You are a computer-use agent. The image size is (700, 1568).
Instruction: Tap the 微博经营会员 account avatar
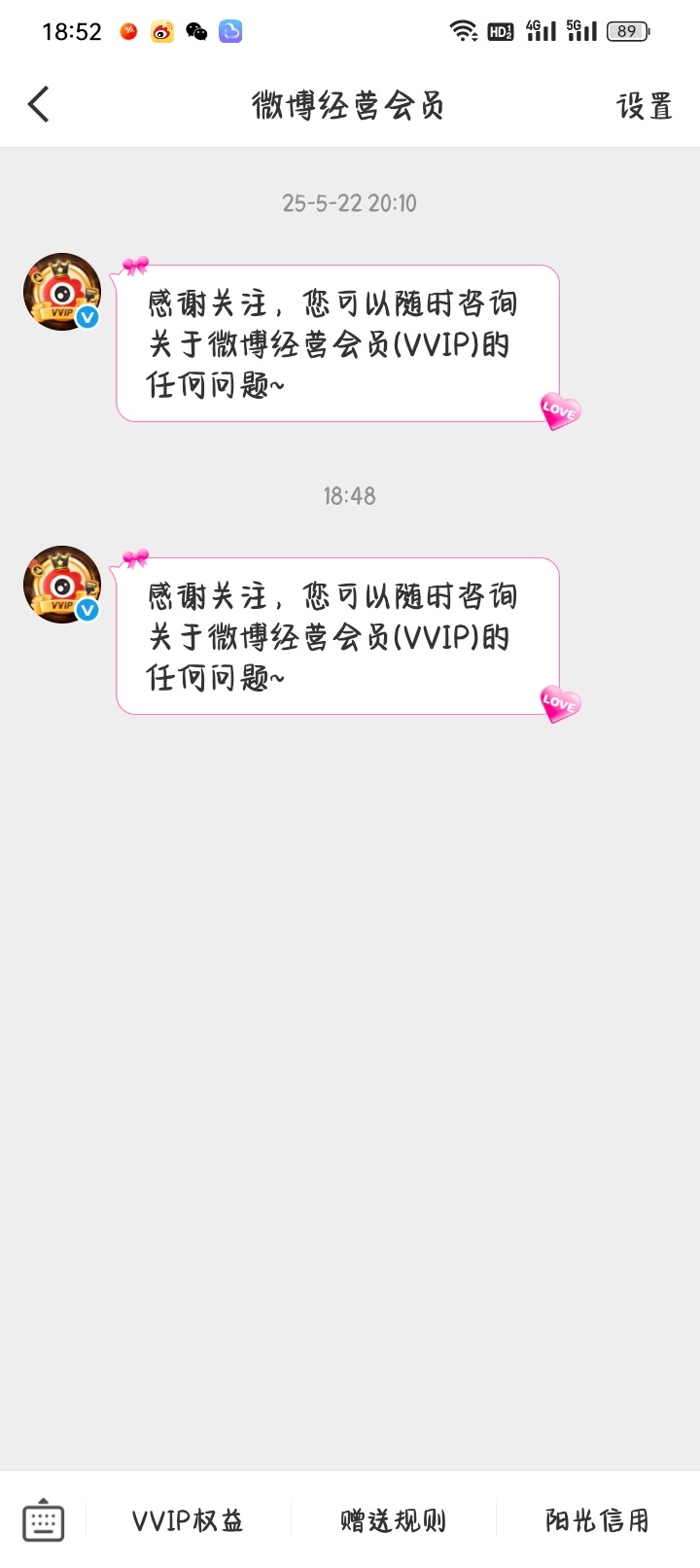[61, 292]
